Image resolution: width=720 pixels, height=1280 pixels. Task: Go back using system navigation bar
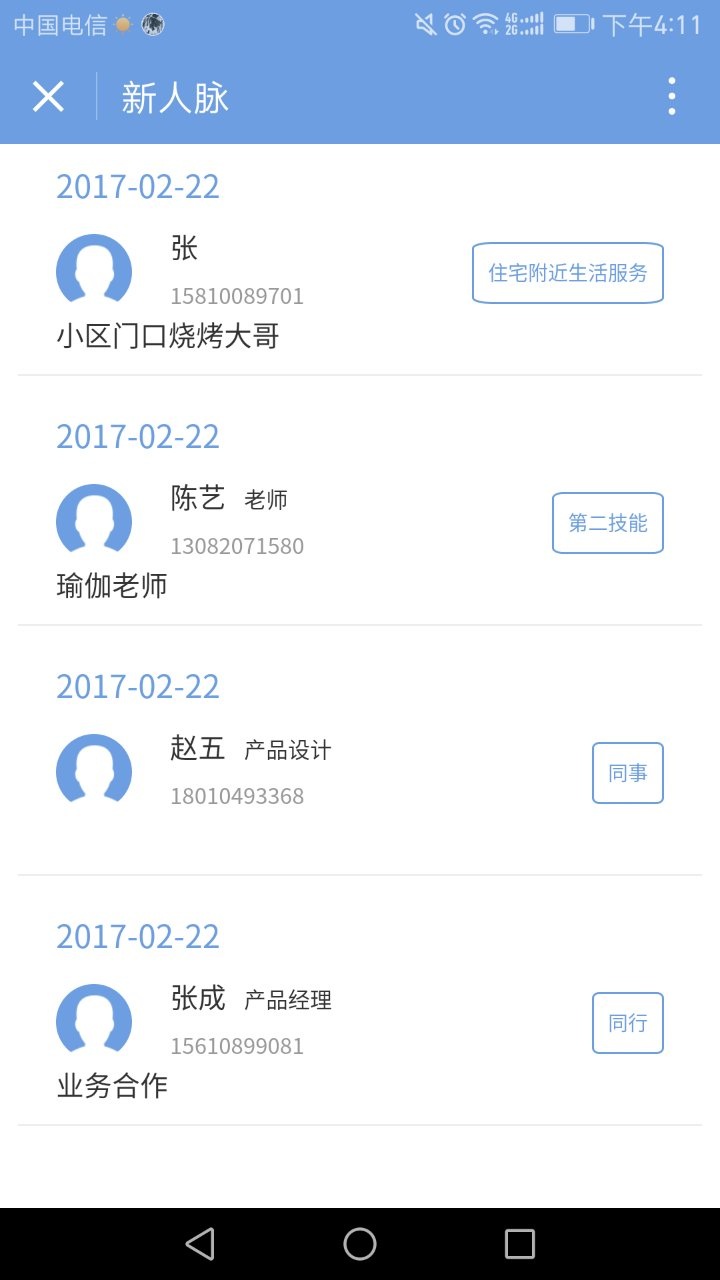[x=200, y=1244]
